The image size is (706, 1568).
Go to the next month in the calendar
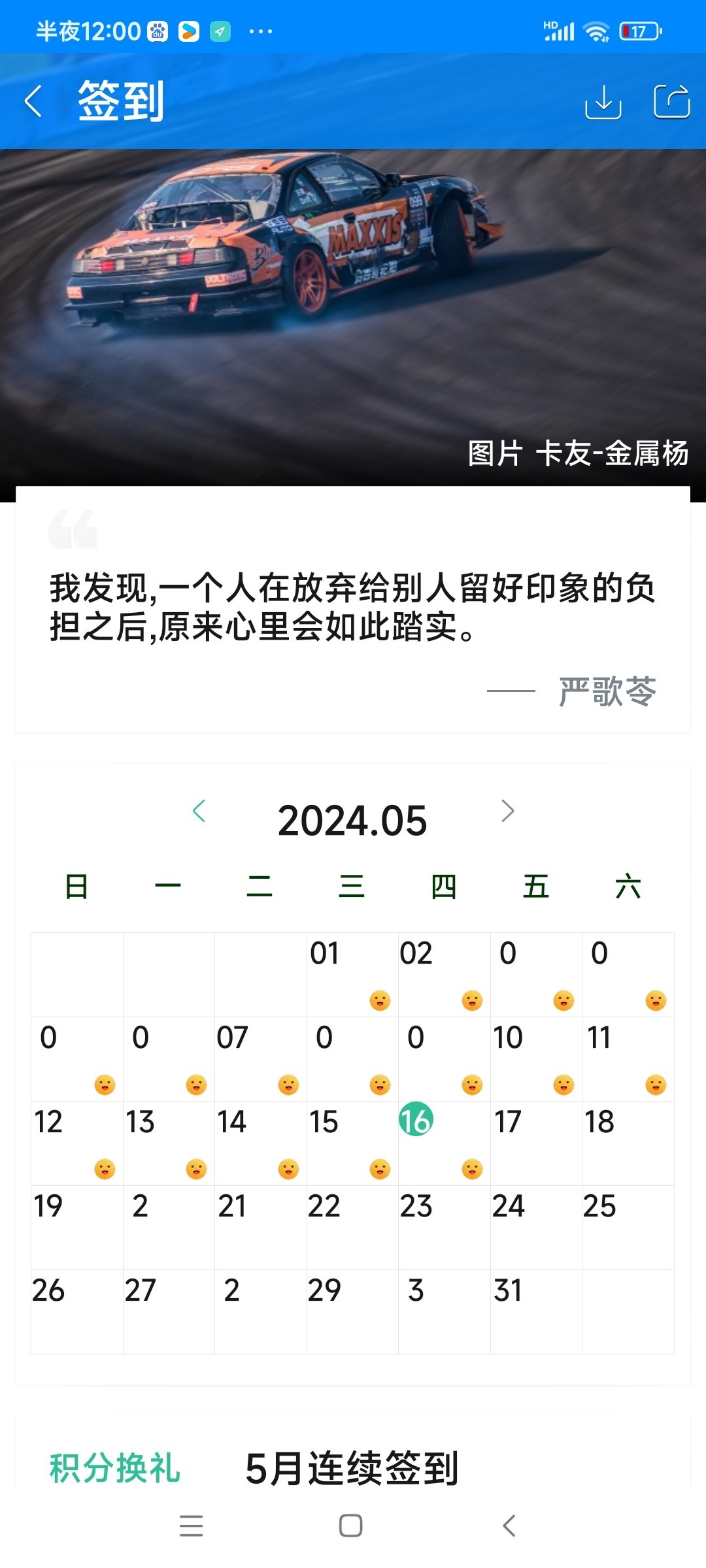point(507,811)
